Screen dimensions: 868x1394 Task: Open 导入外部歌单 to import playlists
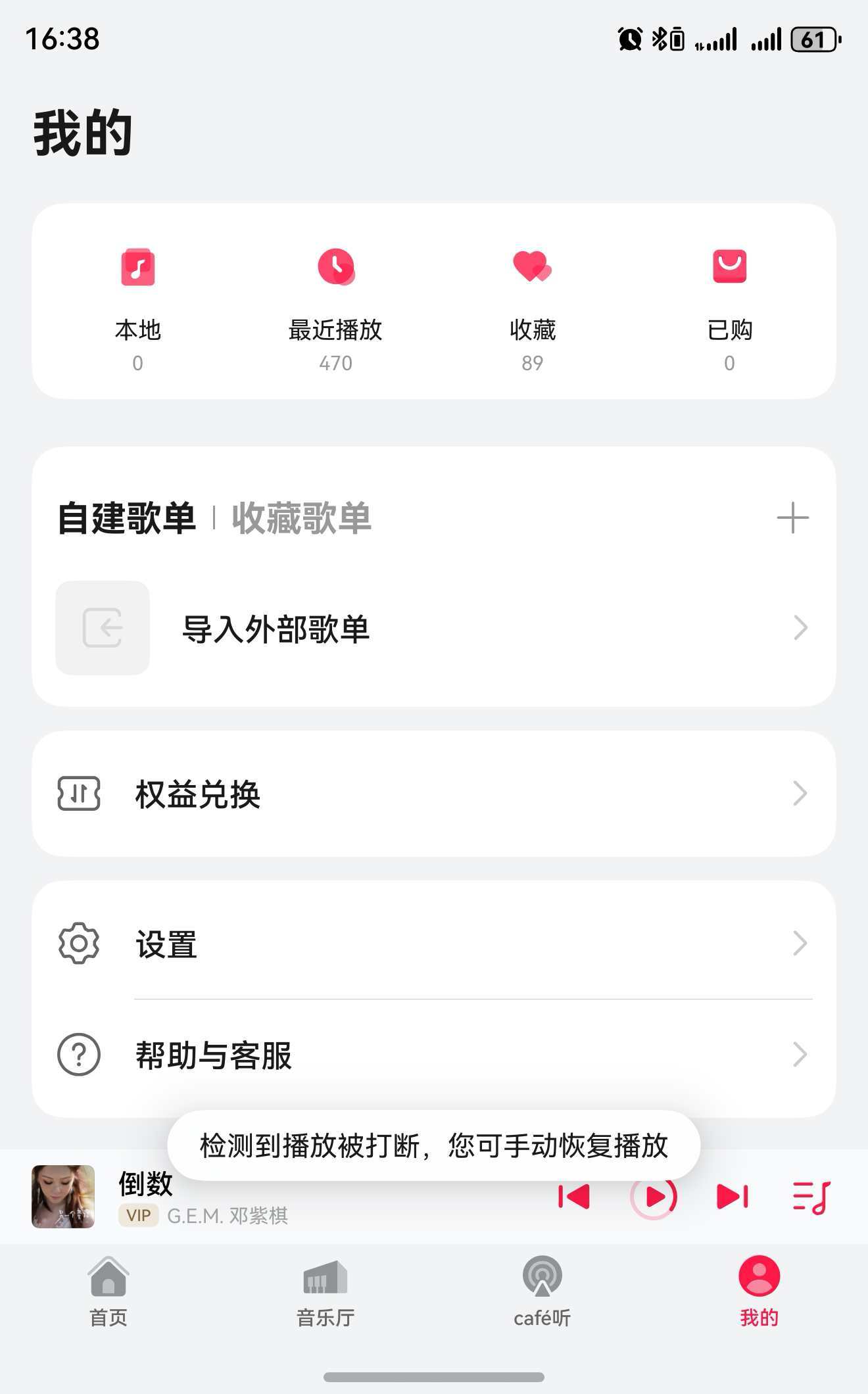[x=434, y=628]
